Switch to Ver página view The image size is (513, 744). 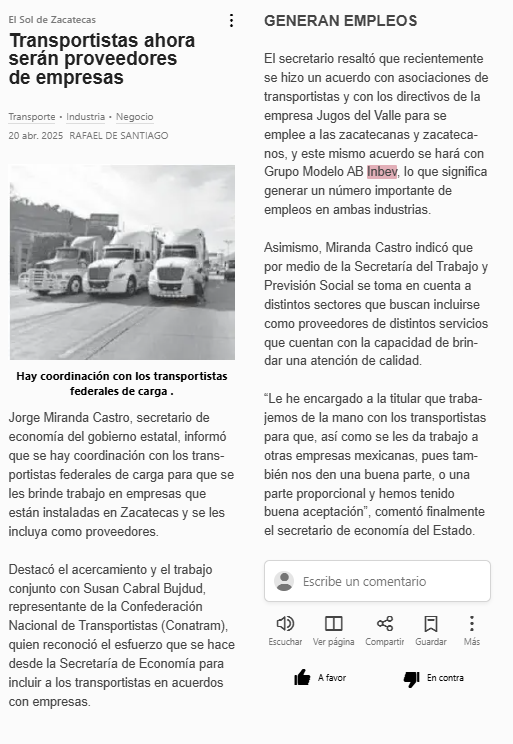click(334, 631)
